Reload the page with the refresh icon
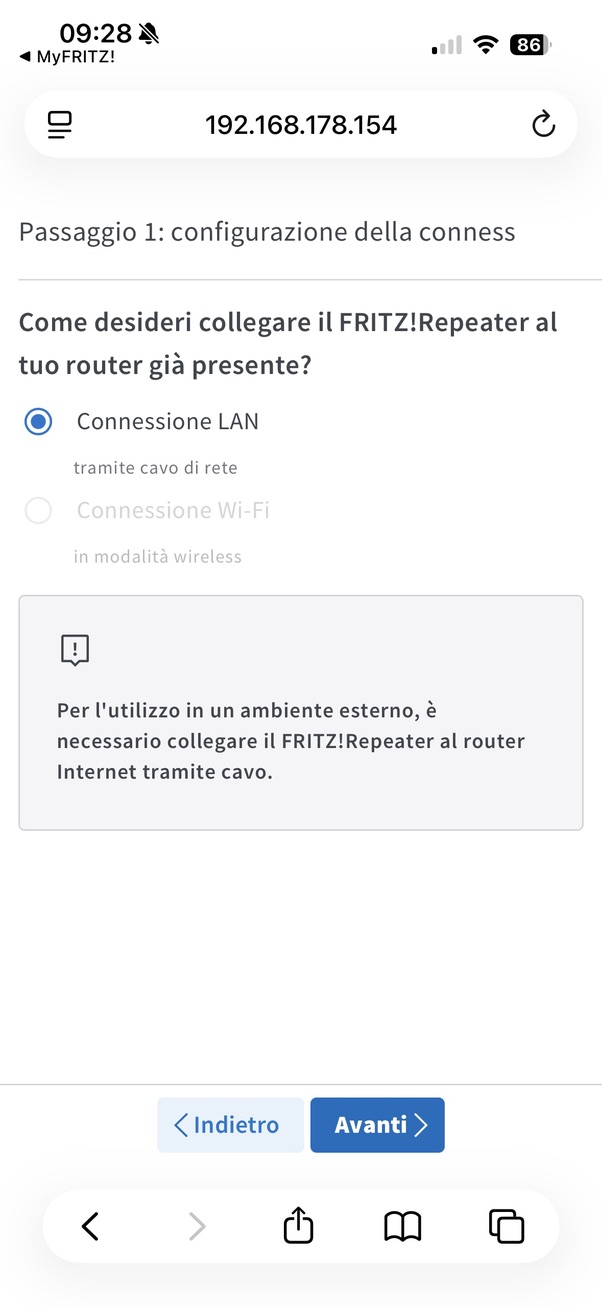Image resolution: width=602 pixels, height=1306 pixels. click(542, 124)
